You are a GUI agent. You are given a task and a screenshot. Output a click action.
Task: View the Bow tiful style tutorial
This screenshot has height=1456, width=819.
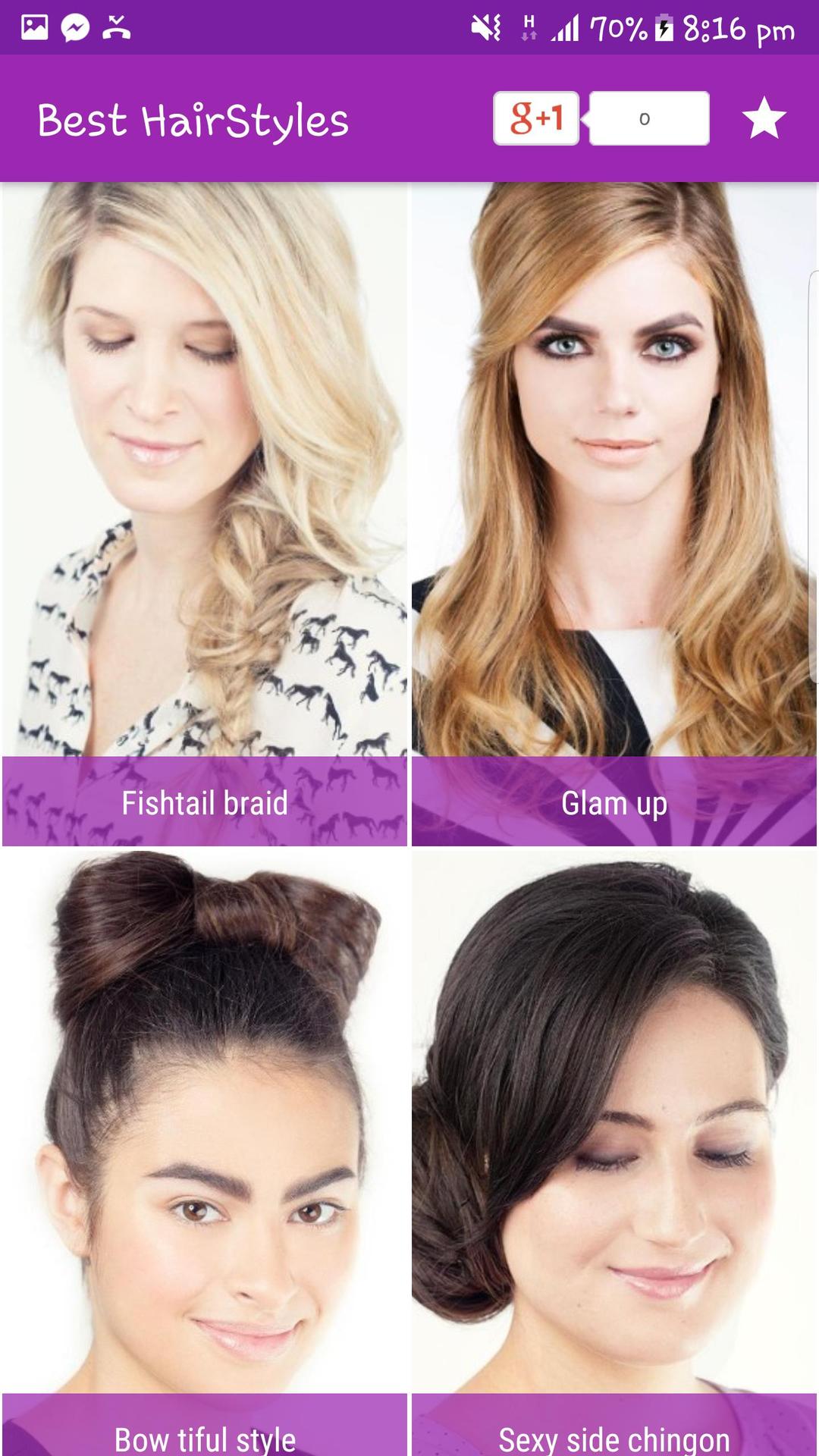(x=205, y=1153)
